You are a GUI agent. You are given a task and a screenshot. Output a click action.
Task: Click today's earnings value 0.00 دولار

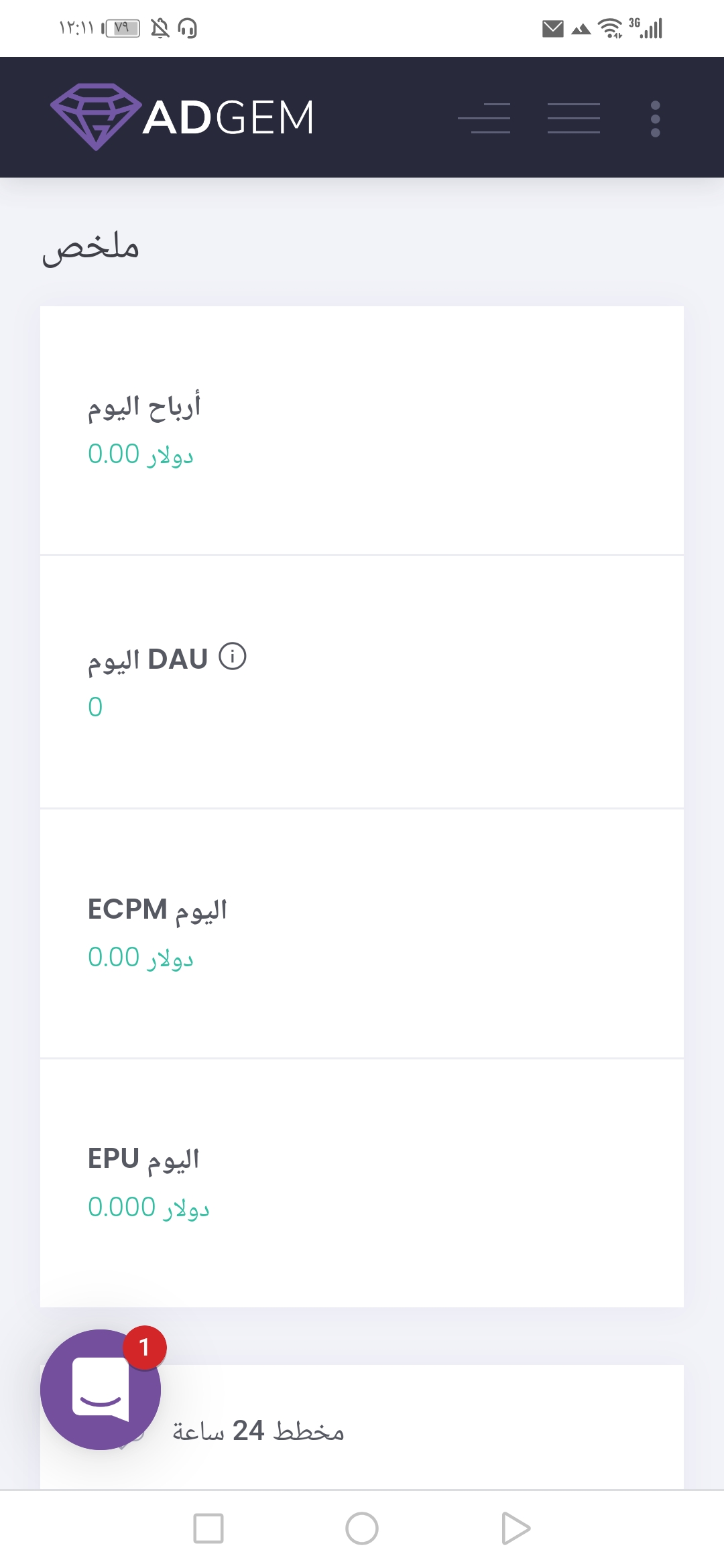[x=141, y=454]
